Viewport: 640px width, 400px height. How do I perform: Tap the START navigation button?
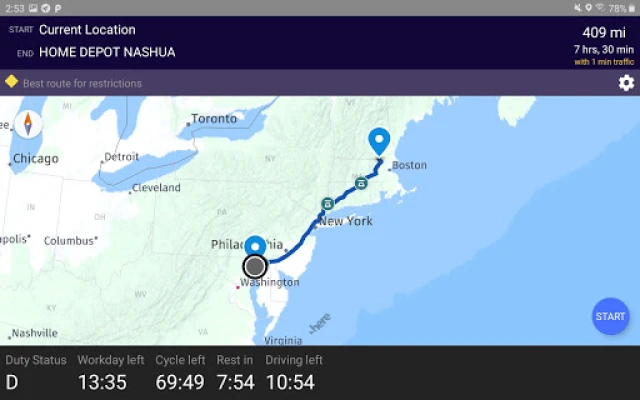(x=610, y=316)
